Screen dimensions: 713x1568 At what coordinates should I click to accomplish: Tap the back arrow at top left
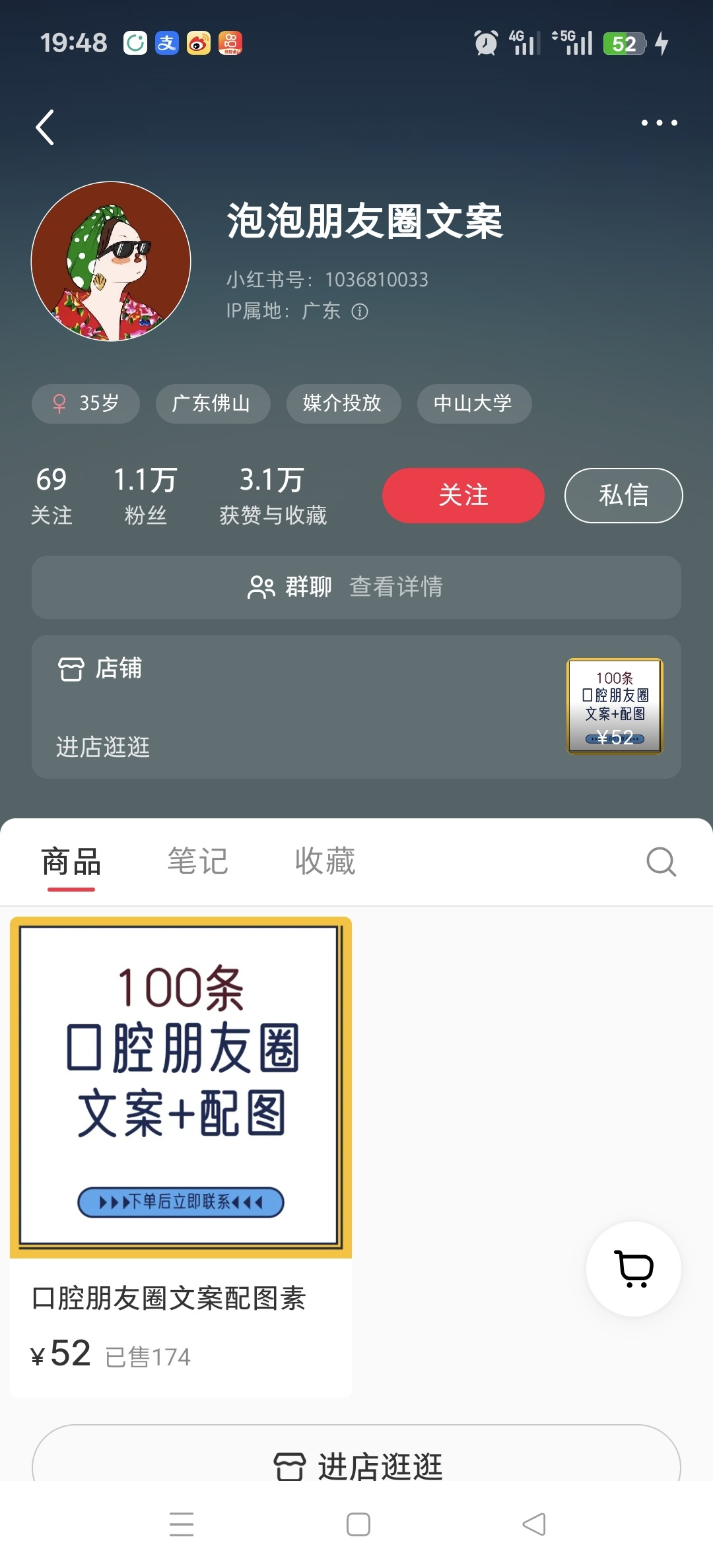(x=44, y=127)
